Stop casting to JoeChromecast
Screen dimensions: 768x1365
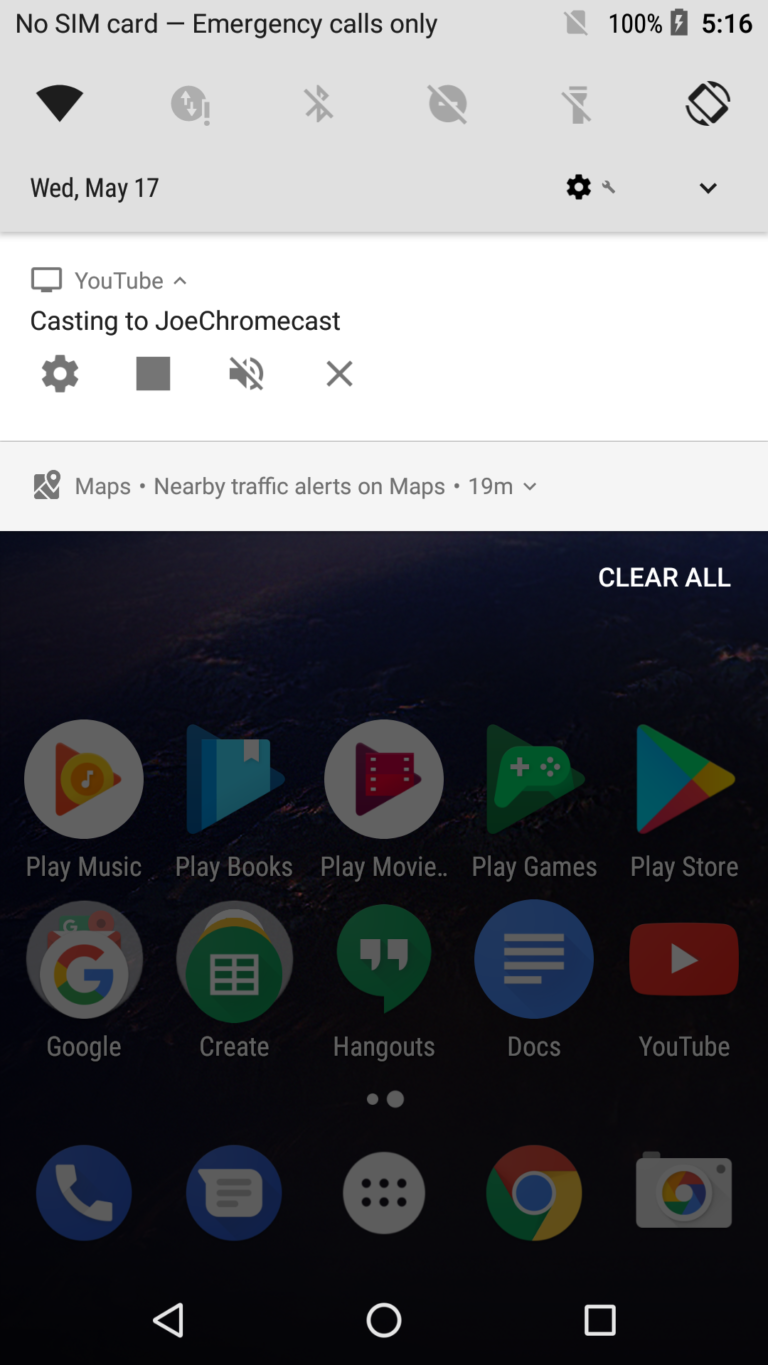(152, 373)
